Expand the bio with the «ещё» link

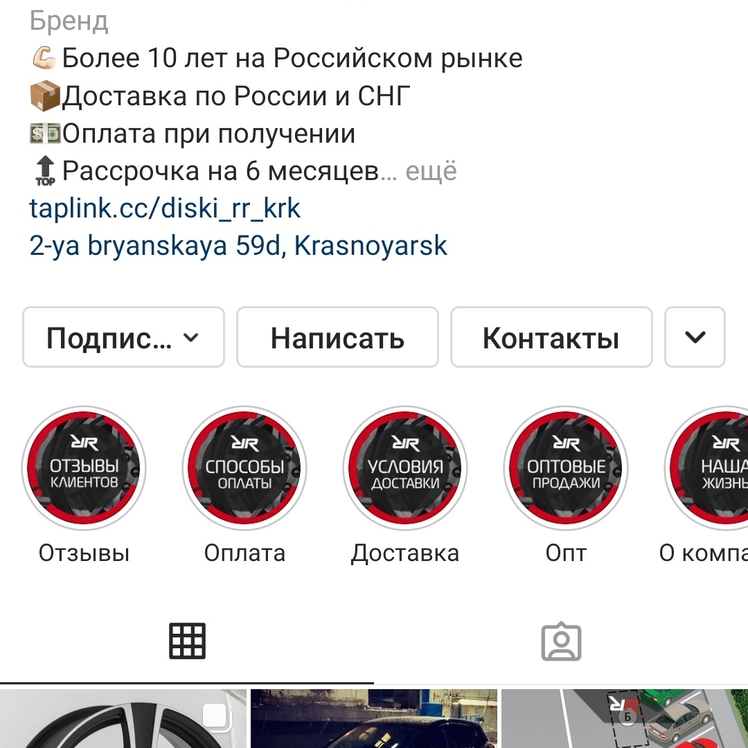click(430, 172)
